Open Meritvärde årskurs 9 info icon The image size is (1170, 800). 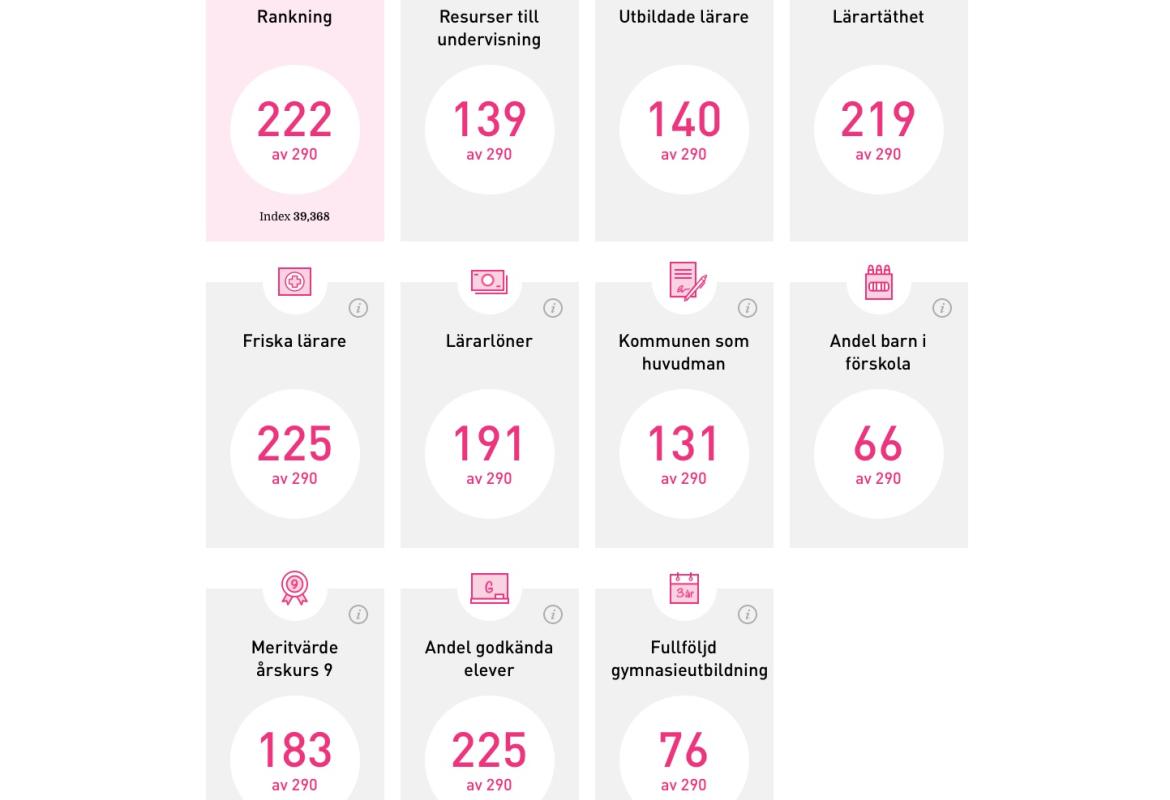358,614
